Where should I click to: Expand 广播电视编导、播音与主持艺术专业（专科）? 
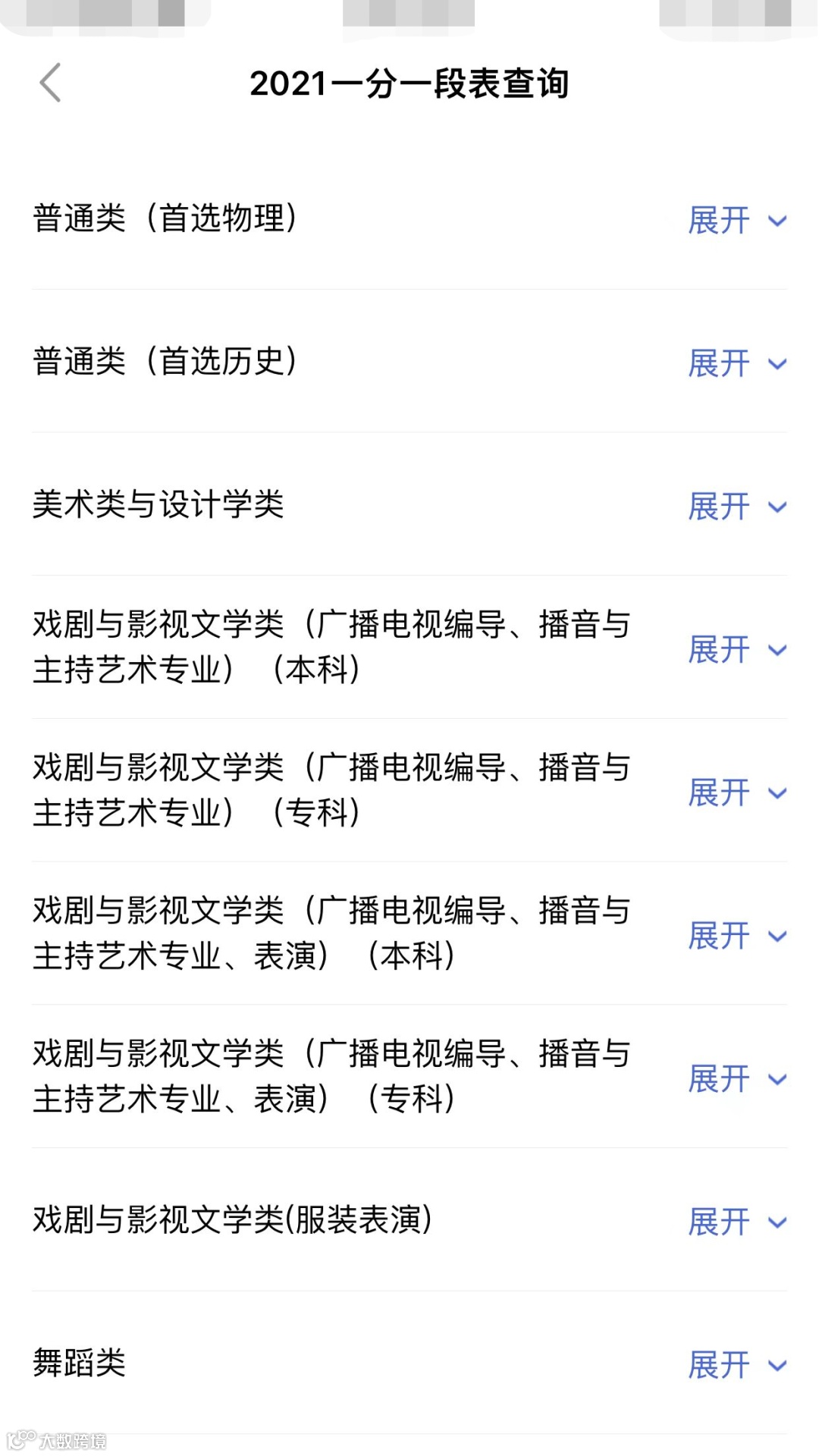pos(736,793)
